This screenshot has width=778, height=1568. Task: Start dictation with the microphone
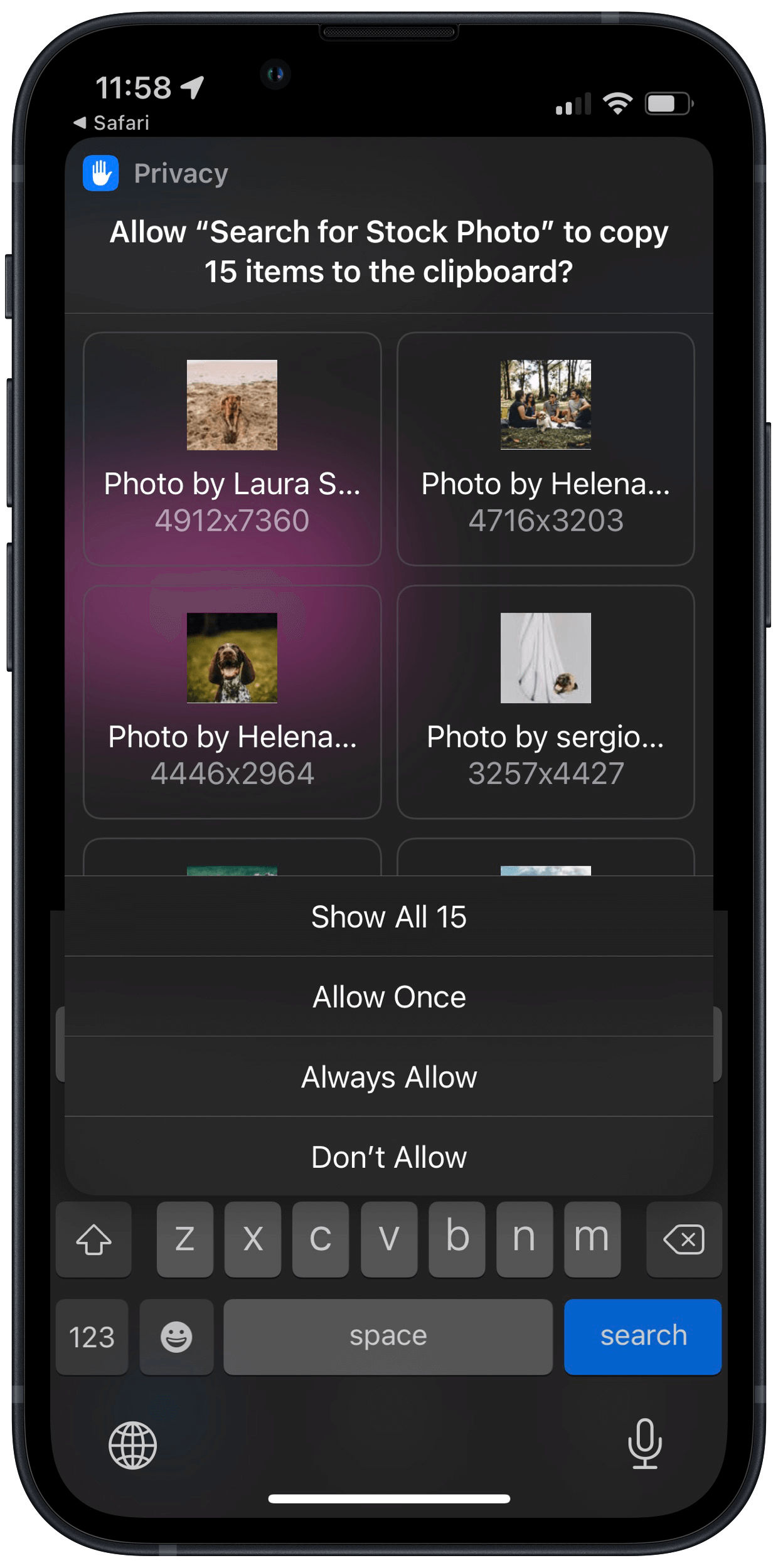[644, 1444]
